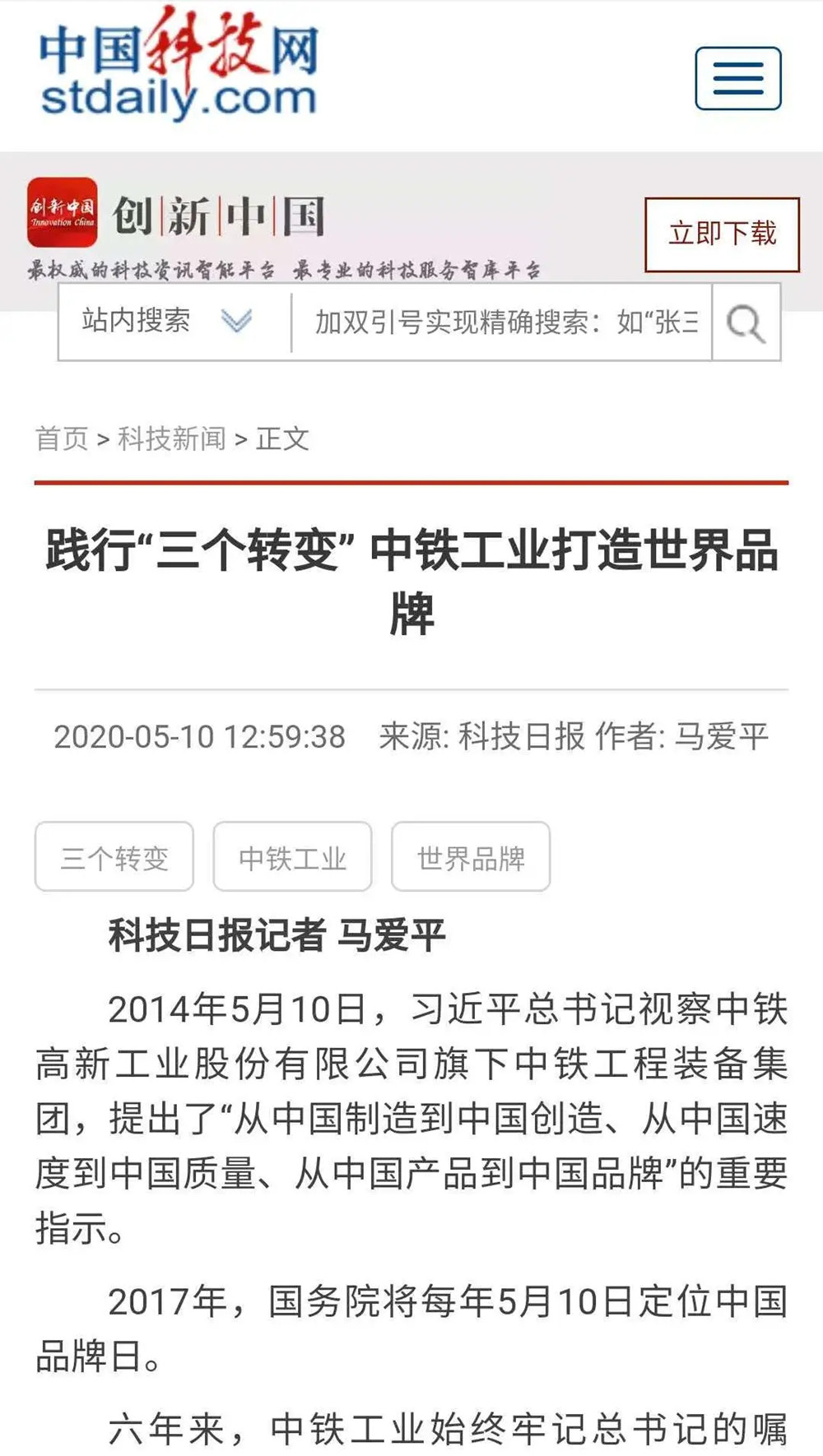Select the 世界品牌 tag
Viewport: 823px width, 1456px height.
tap(471, 857)
